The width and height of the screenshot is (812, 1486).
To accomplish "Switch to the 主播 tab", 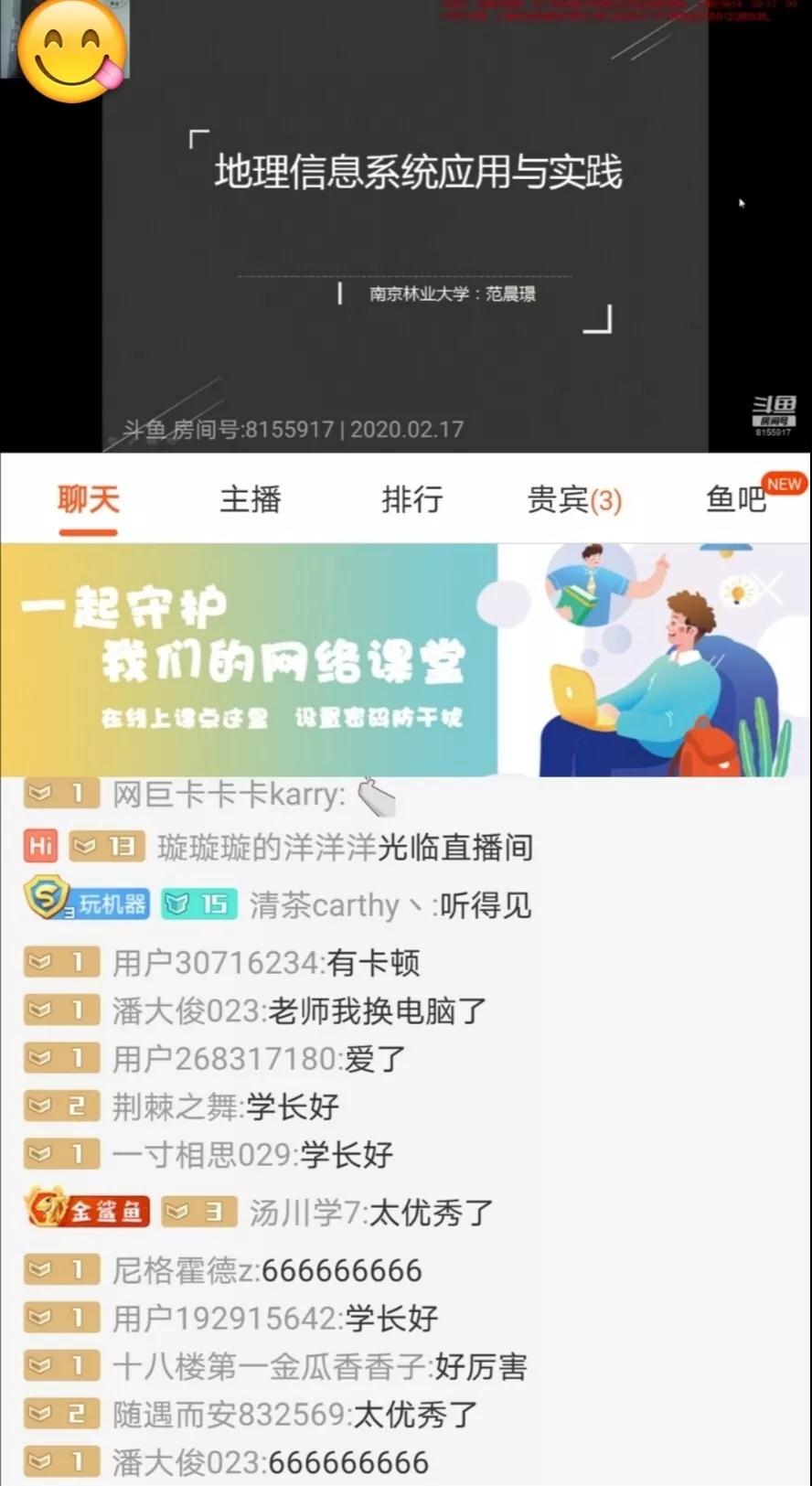I will click(251, 499).
